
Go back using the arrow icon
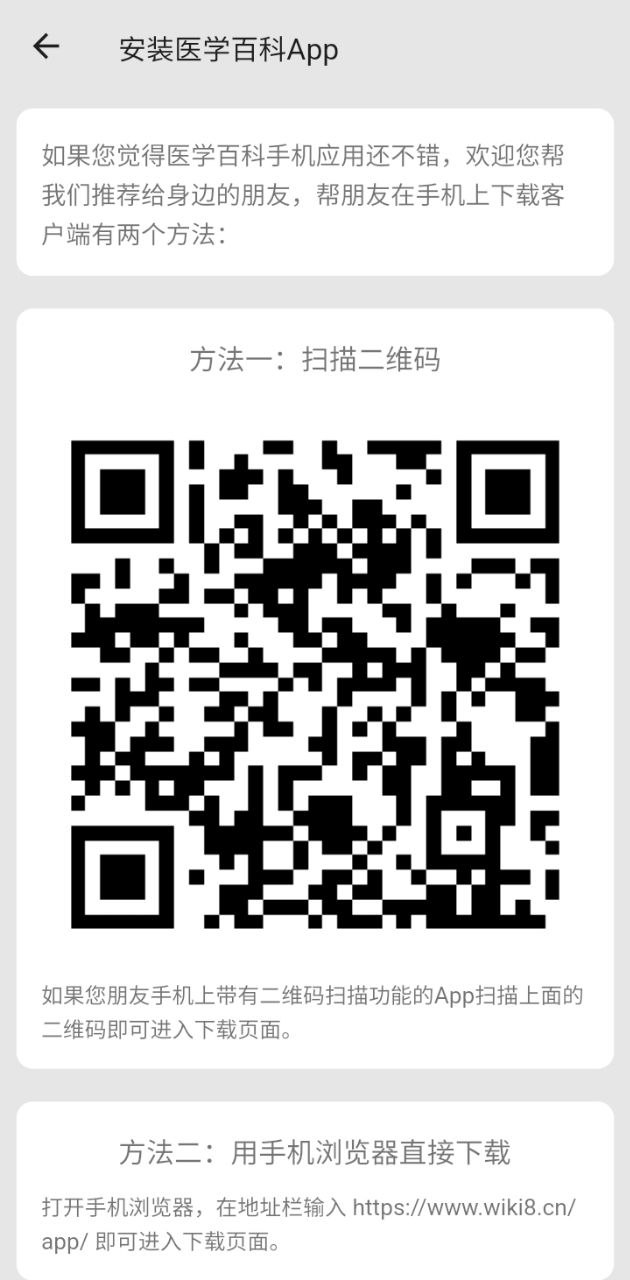(x=46, y=47)
